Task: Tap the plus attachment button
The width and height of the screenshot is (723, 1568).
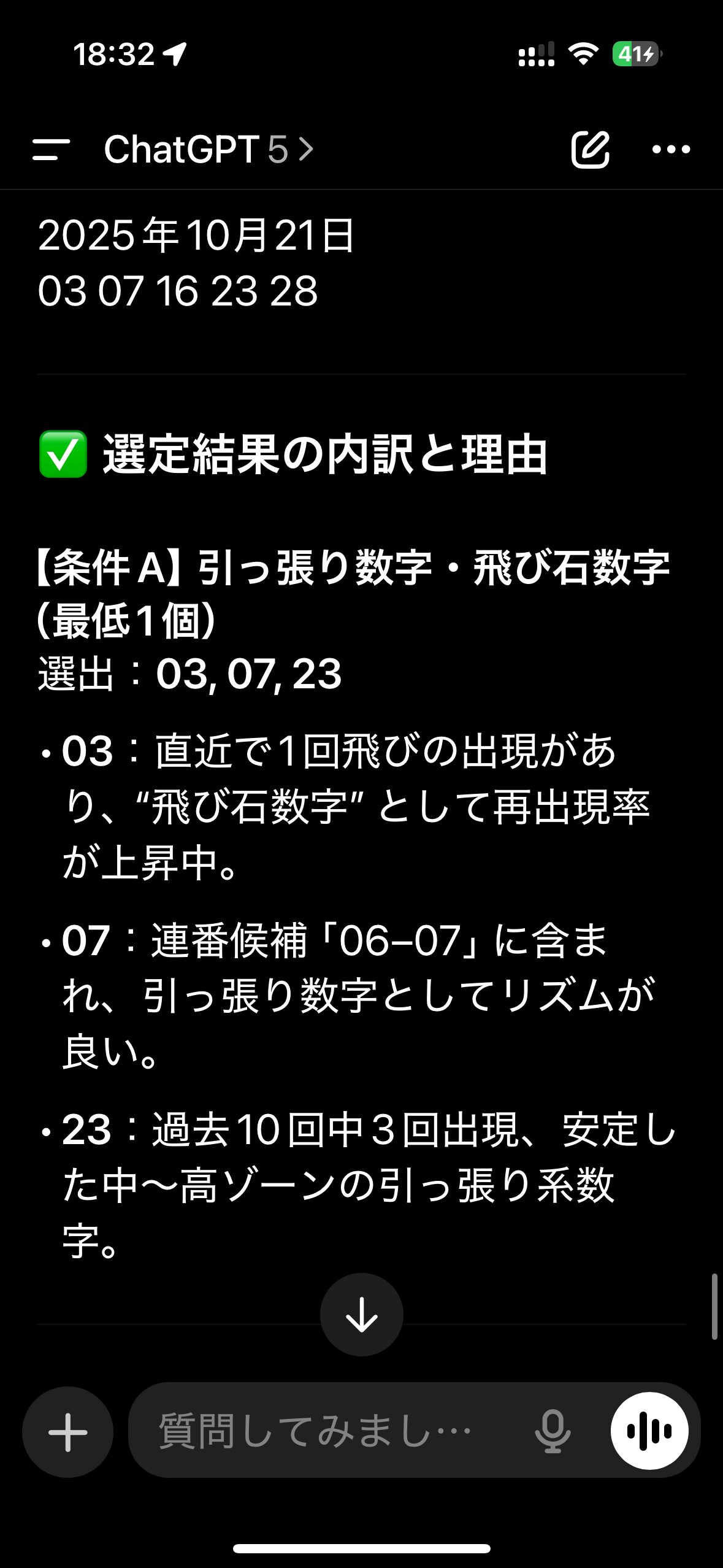Action: point(67,1432)
